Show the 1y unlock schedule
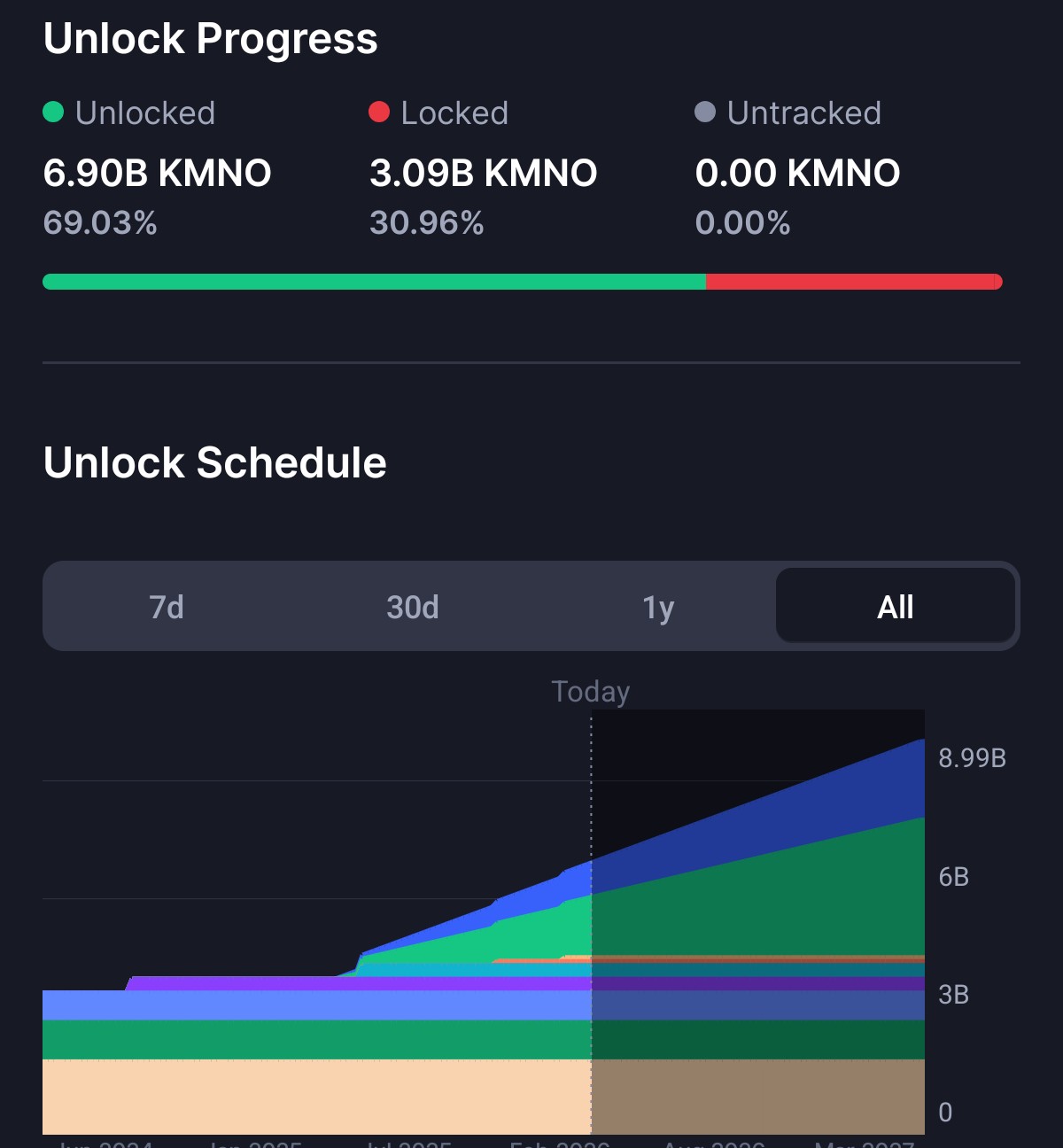Image resolution: width=1063 pixels, height=1148 pixels. (x=658, y=607)
